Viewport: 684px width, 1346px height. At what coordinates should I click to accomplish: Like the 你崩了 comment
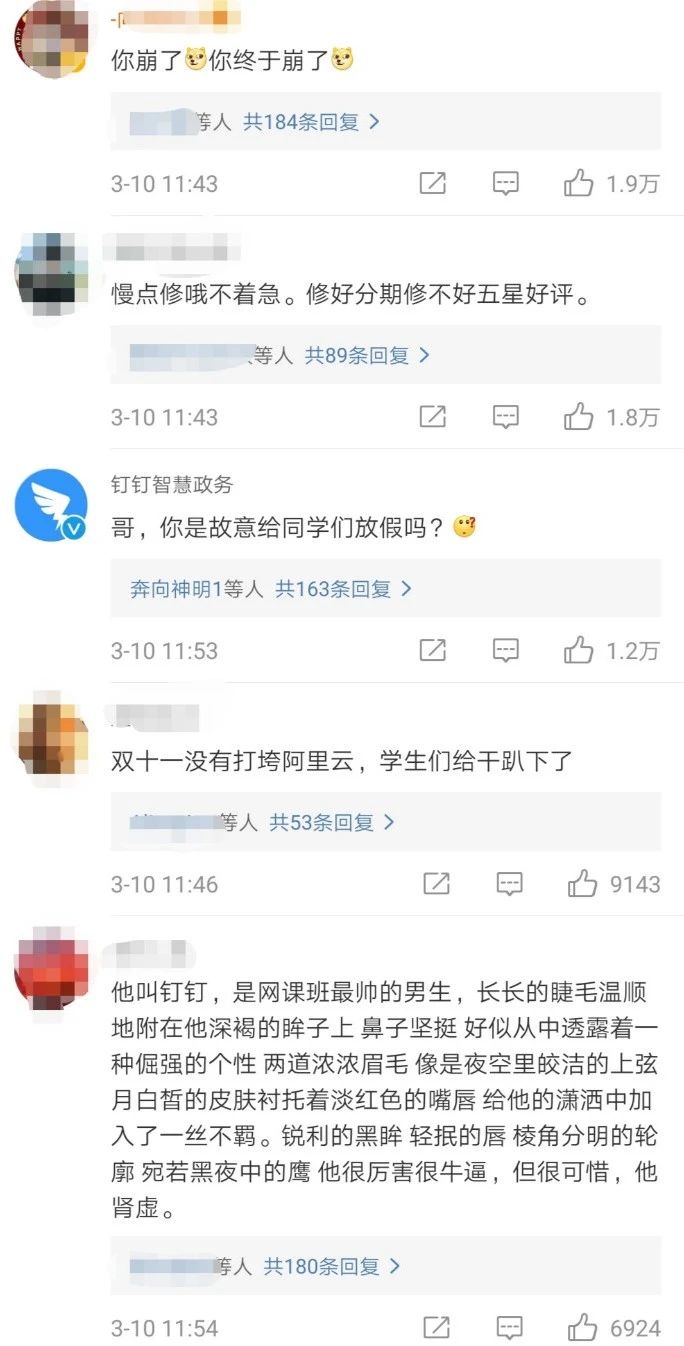tap(580, 183)
